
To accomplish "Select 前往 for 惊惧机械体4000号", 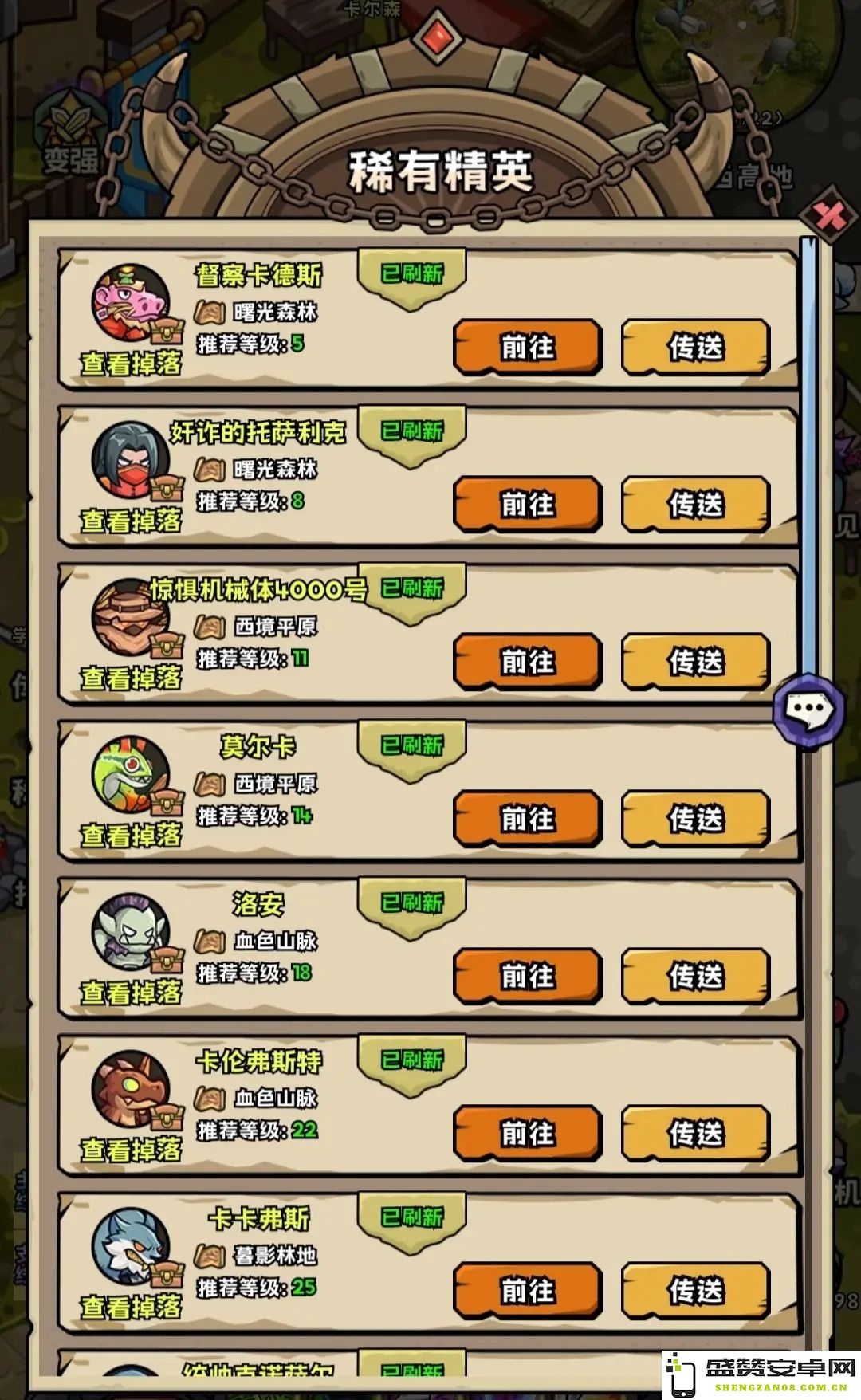I will click(x=527, y=662).
